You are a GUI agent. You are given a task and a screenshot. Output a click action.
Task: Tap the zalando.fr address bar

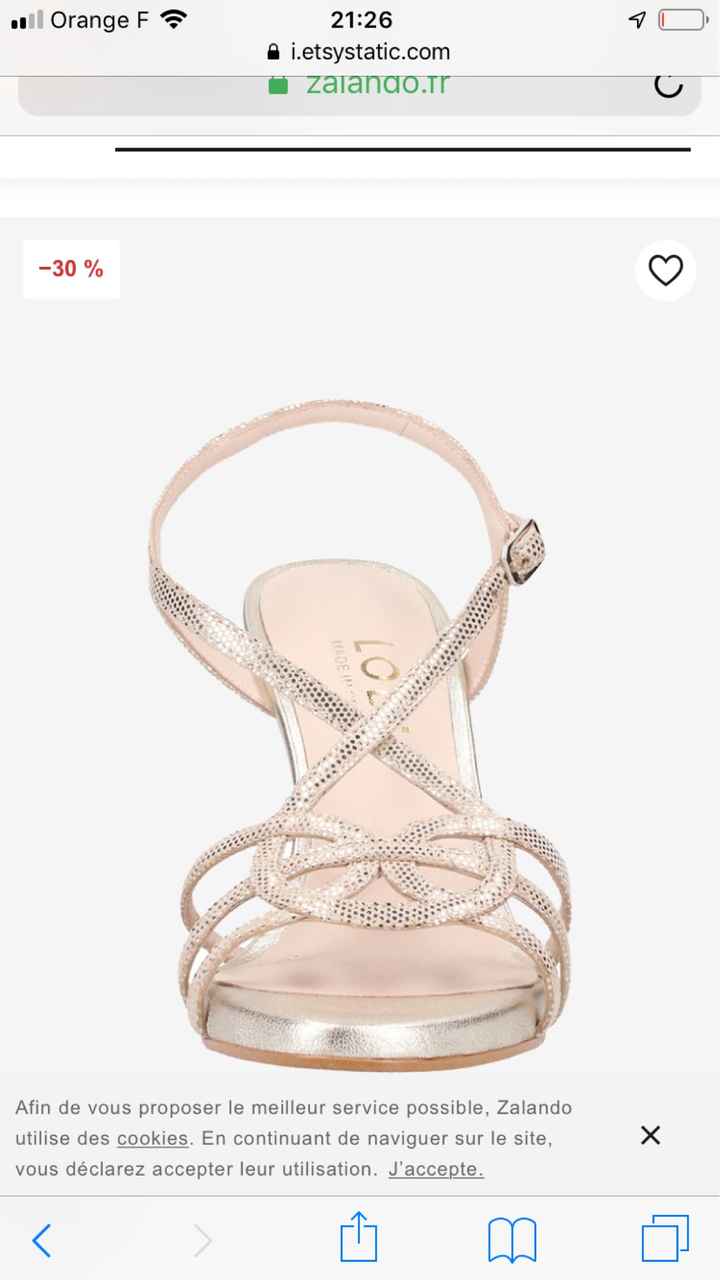[x=360, y=86]
